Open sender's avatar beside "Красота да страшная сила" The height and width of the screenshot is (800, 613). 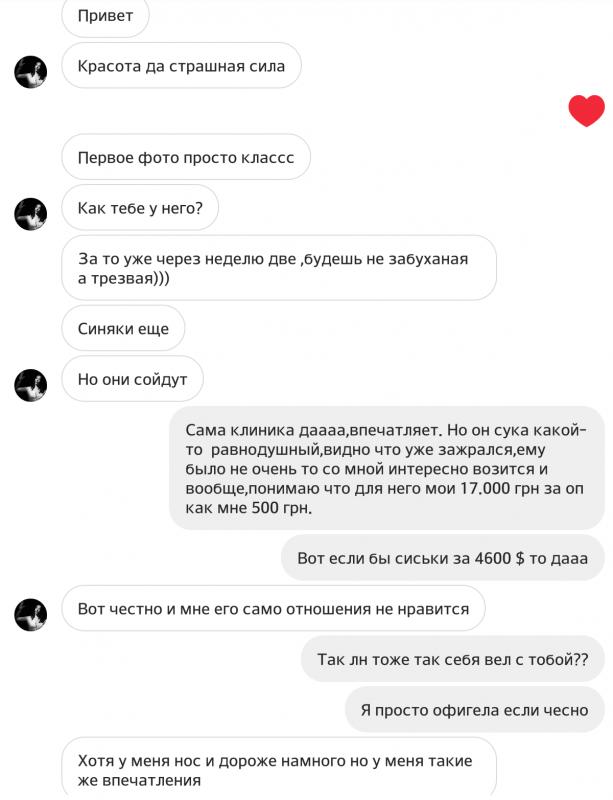pos(31,72)
